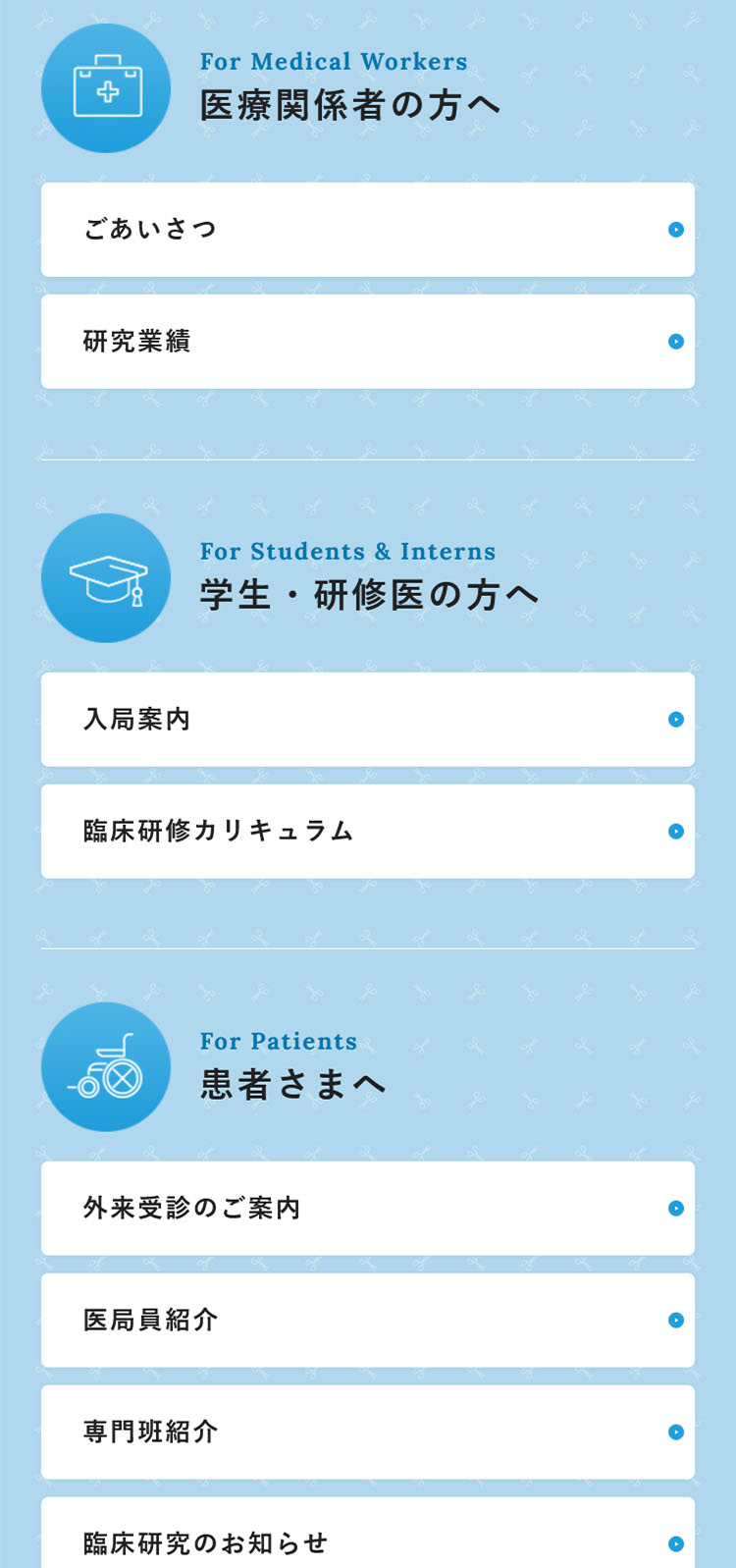Image resolution: width=736 pixels, height=1568 pixels.
Task: Go to 専門班紹介
Action: pos(367,1433)
